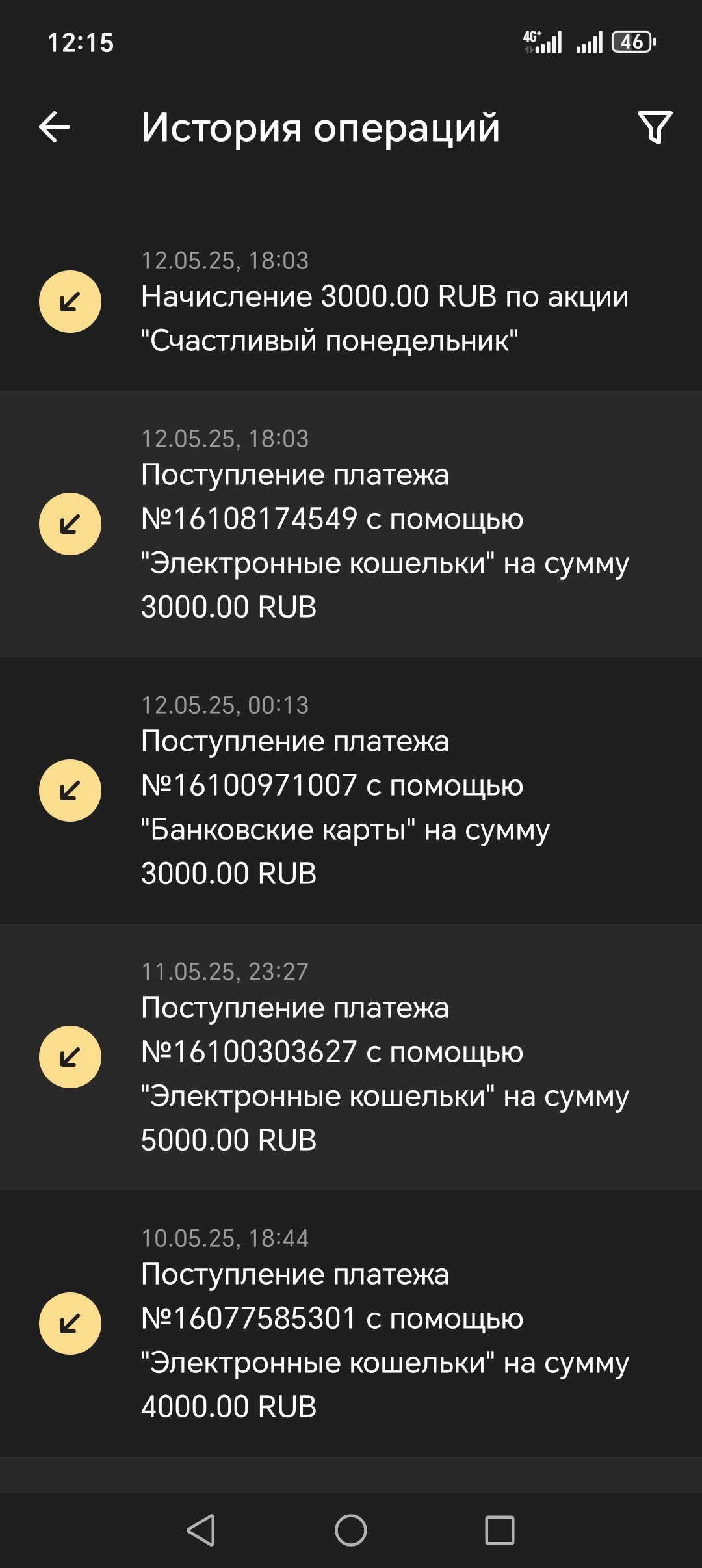Tap the system home button
This screenshot has height=1568, width=702.
pos(351,1530)
